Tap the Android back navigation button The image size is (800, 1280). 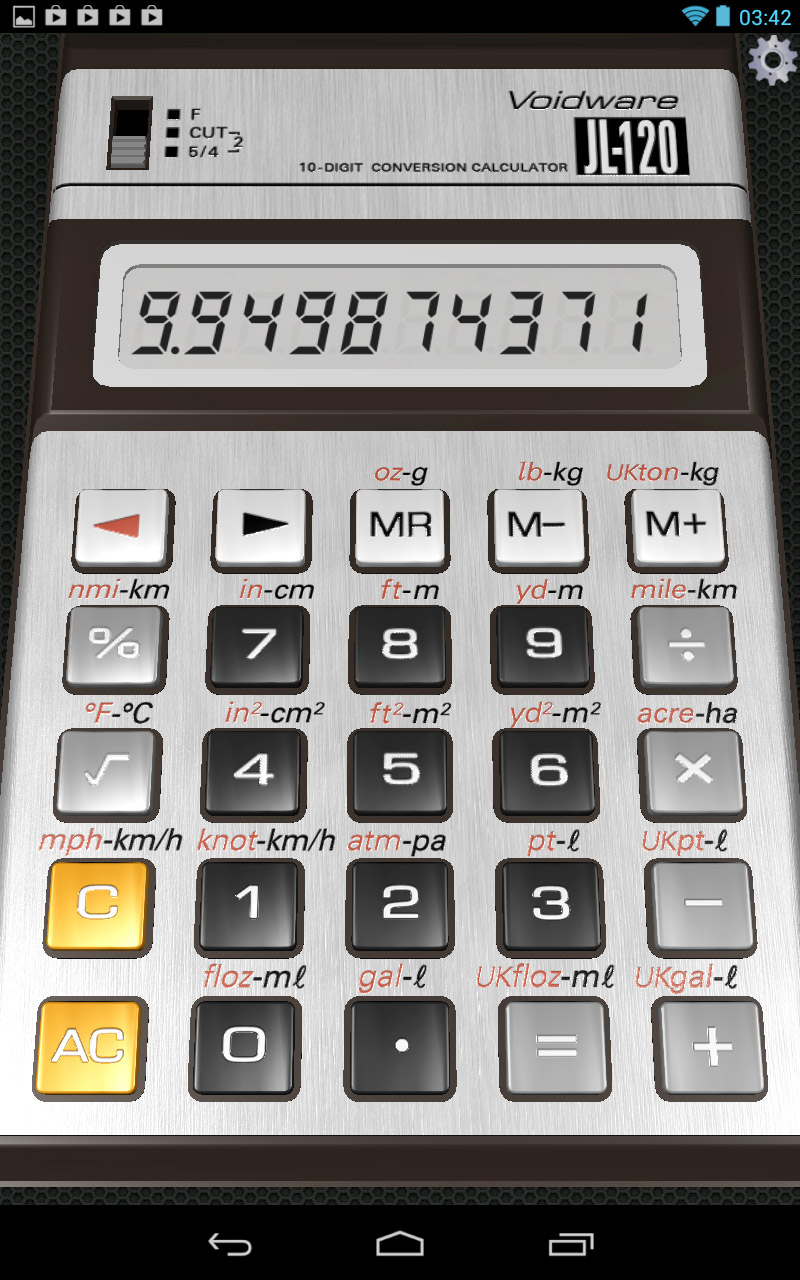pyautogui.click(x=228, y=1246)
